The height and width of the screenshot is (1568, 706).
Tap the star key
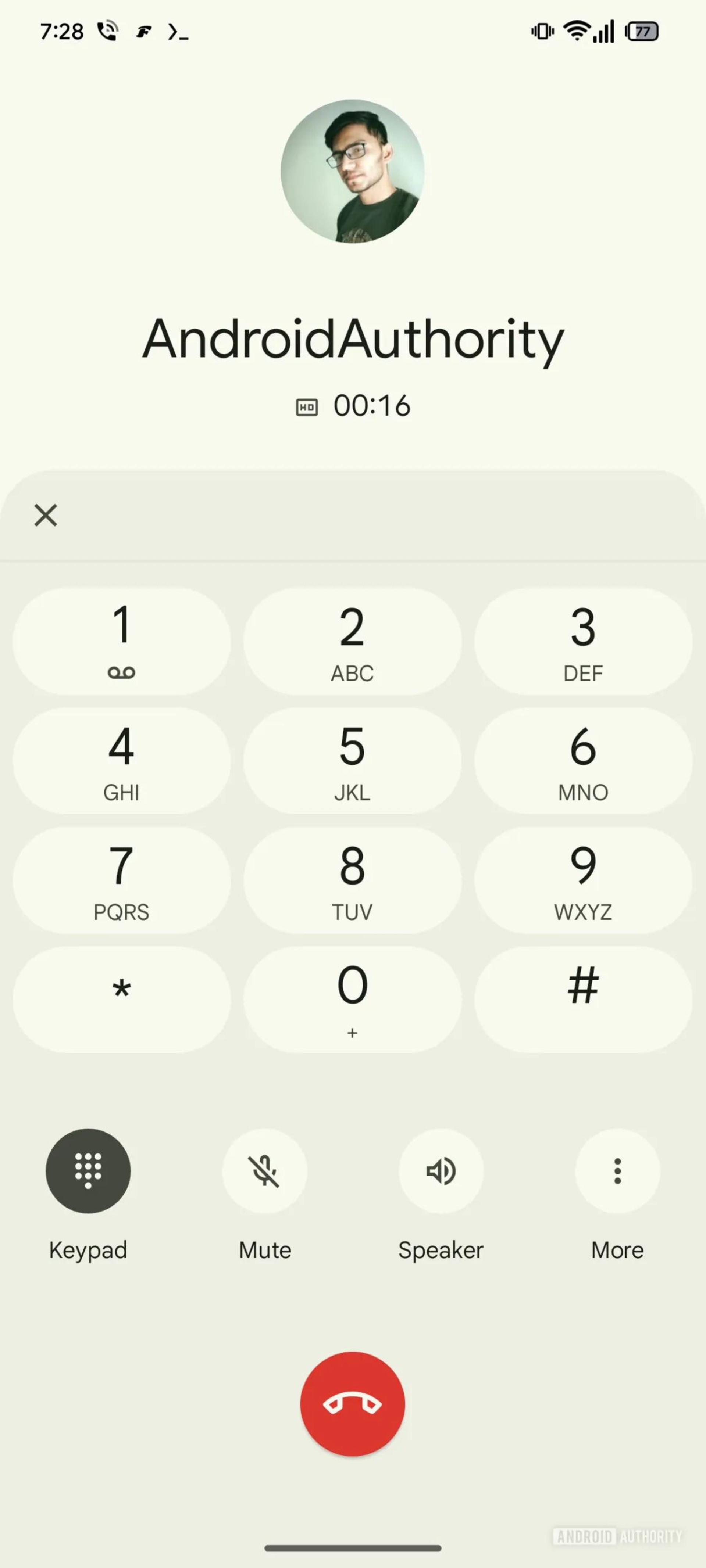[121, 1000]
